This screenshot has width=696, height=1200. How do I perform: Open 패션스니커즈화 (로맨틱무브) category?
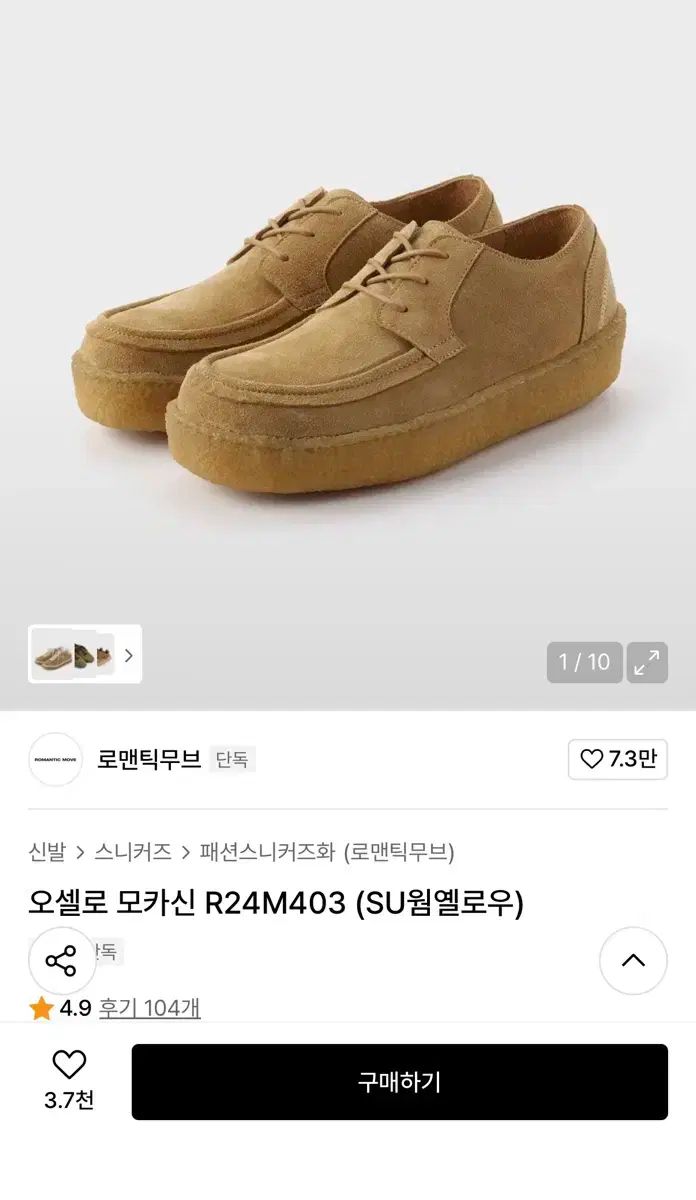tap(327, 852)
